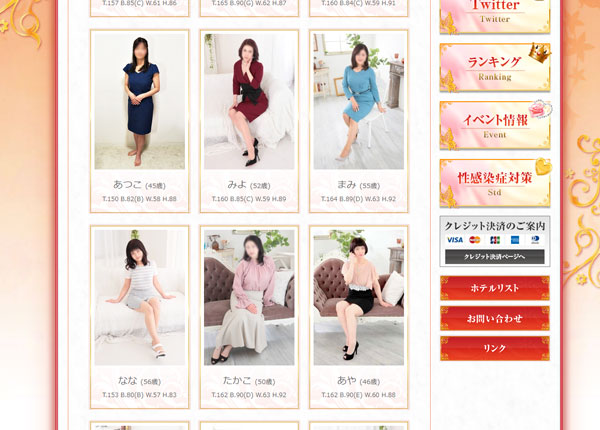Image resolution: width=600 pixels, height=430 pixels.
Task: Open the ランキング Ranking banner
Action: click(494, 68)
